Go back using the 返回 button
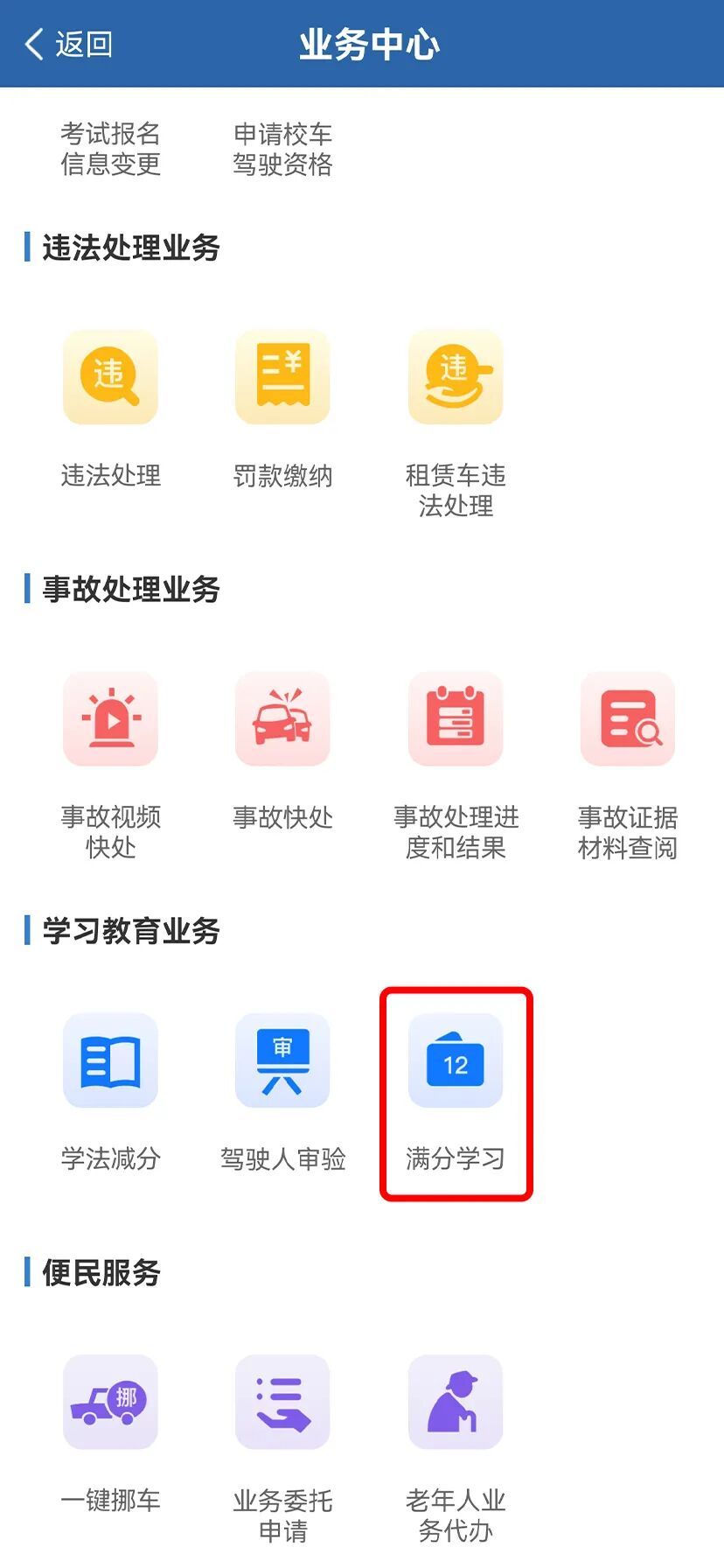724x1568 pixels. (x=68, y=44)
